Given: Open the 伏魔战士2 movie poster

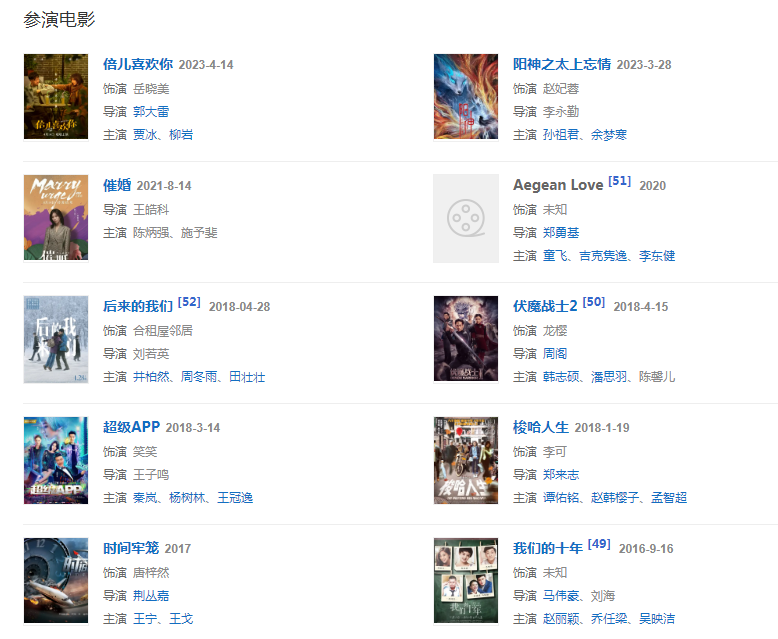Looking at the screenshot, I should click(465, 339).
